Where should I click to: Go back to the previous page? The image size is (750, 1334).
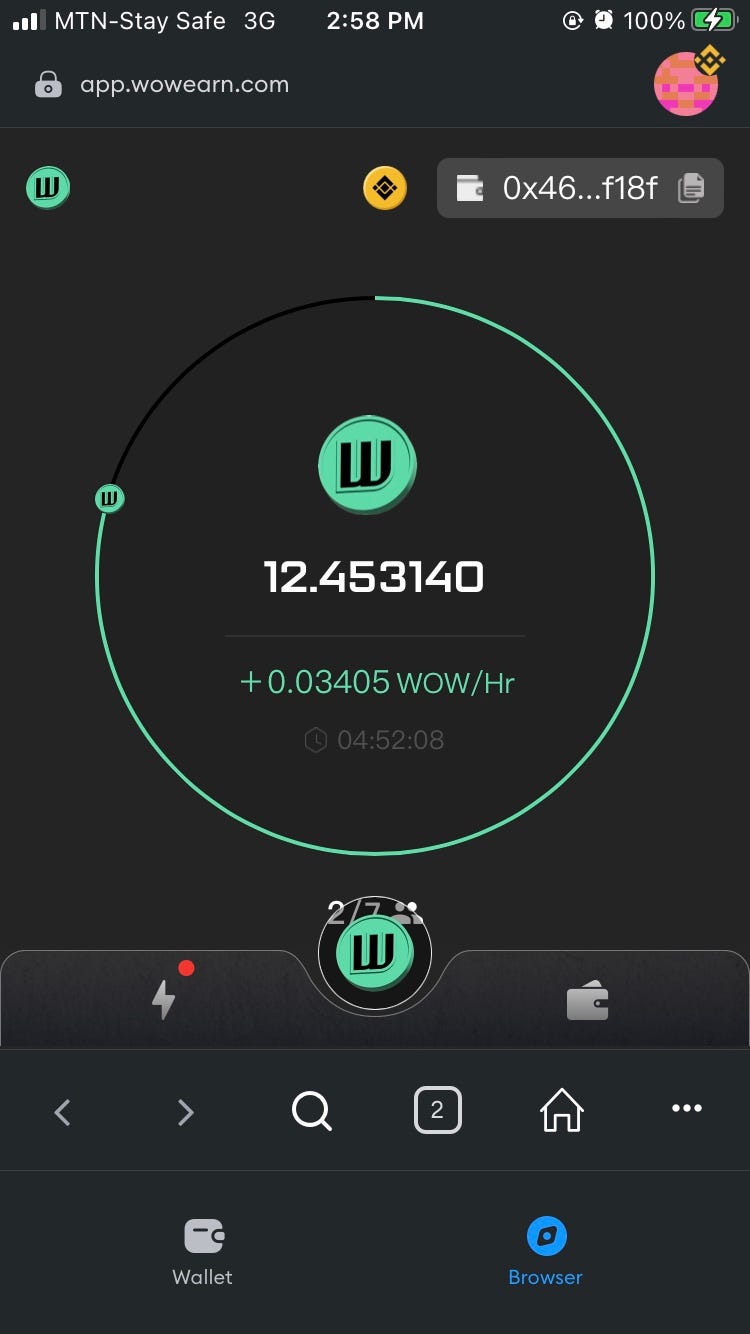coord(63,1111)
